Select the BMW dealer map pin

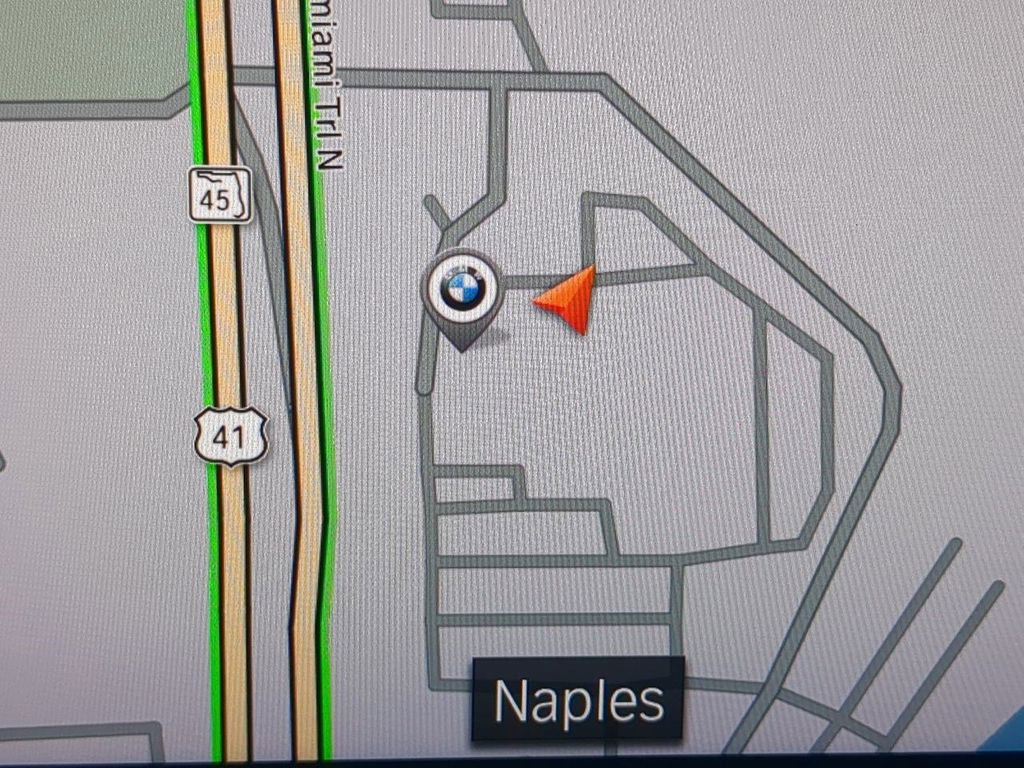click(x=462, y=291)
